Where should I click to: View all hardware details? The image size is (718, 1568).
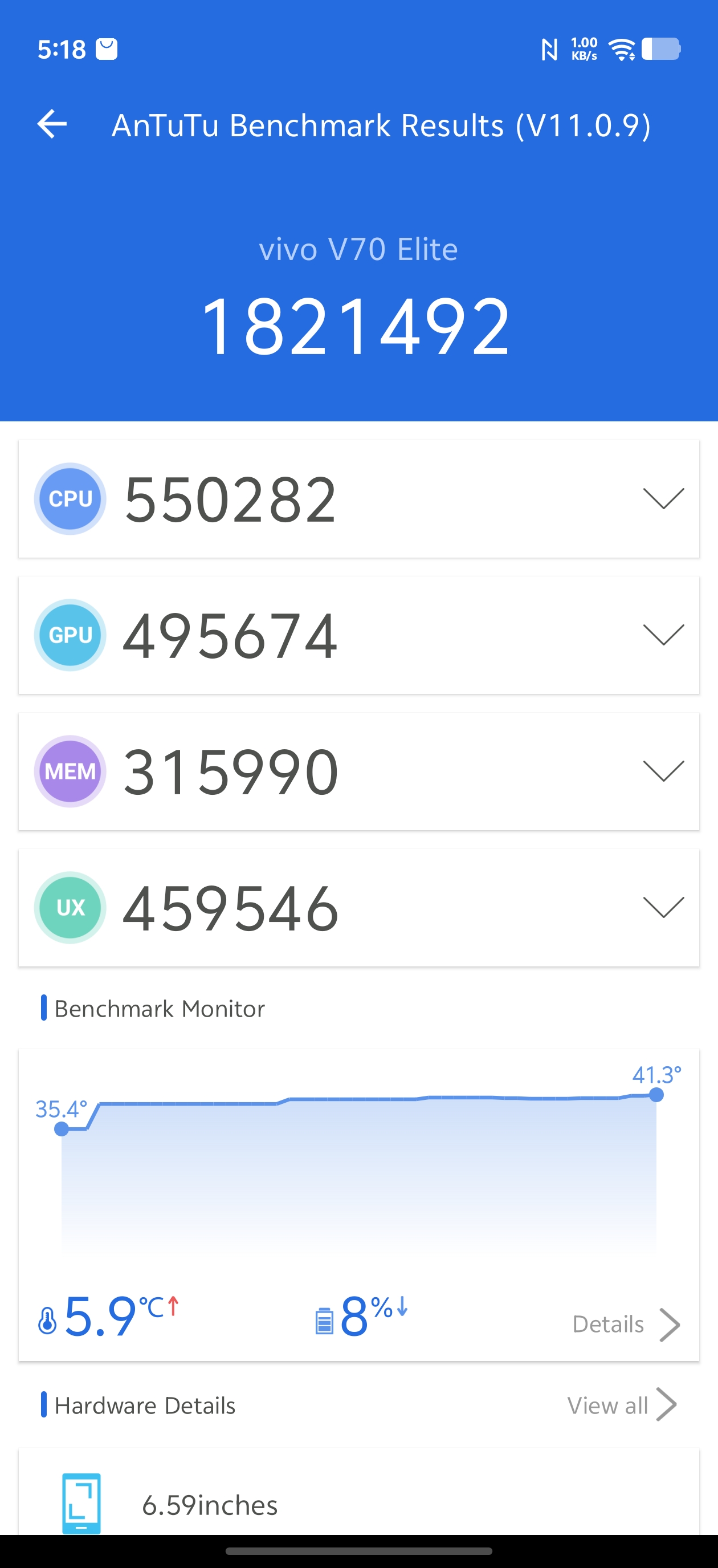[621, 1405]
